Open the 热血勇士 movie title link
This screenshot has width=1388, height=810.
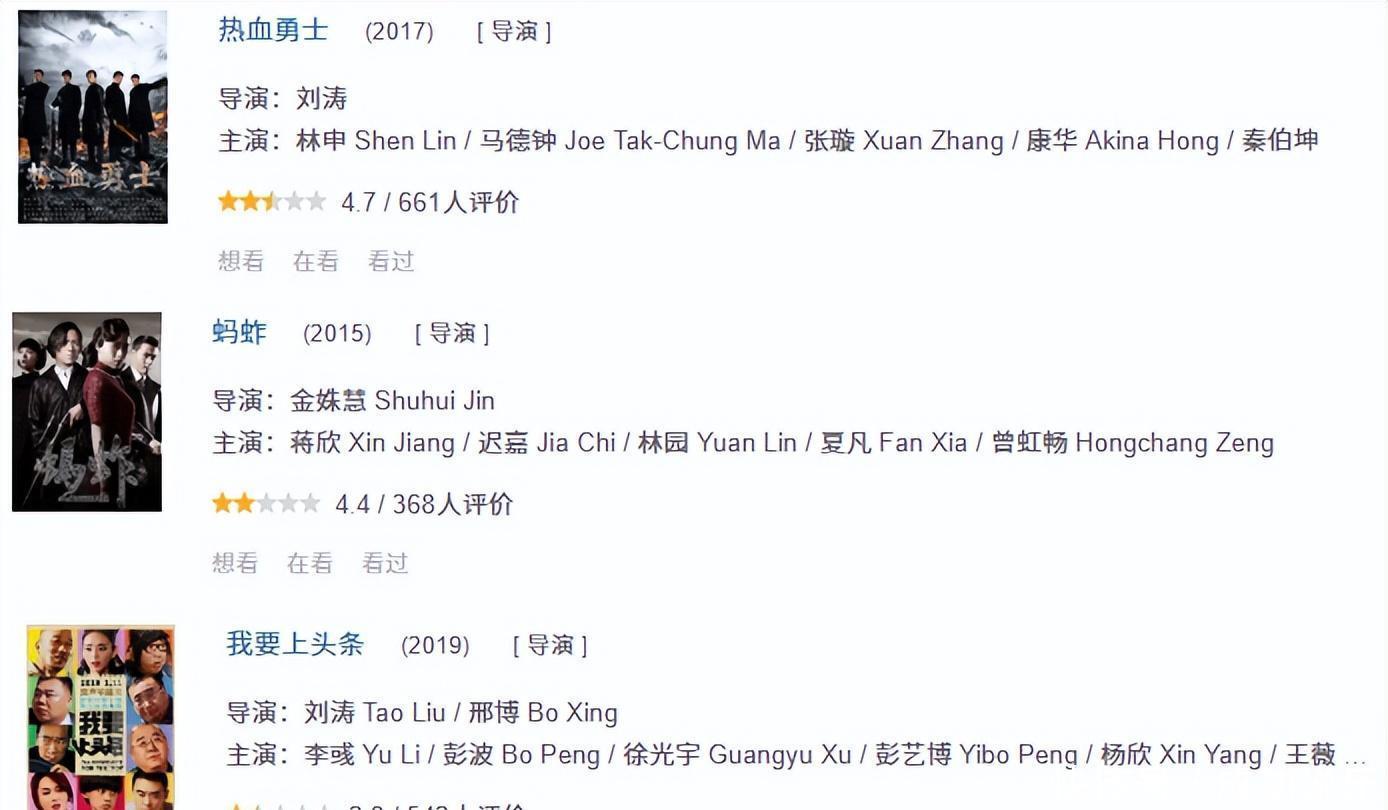click(273, 30)
